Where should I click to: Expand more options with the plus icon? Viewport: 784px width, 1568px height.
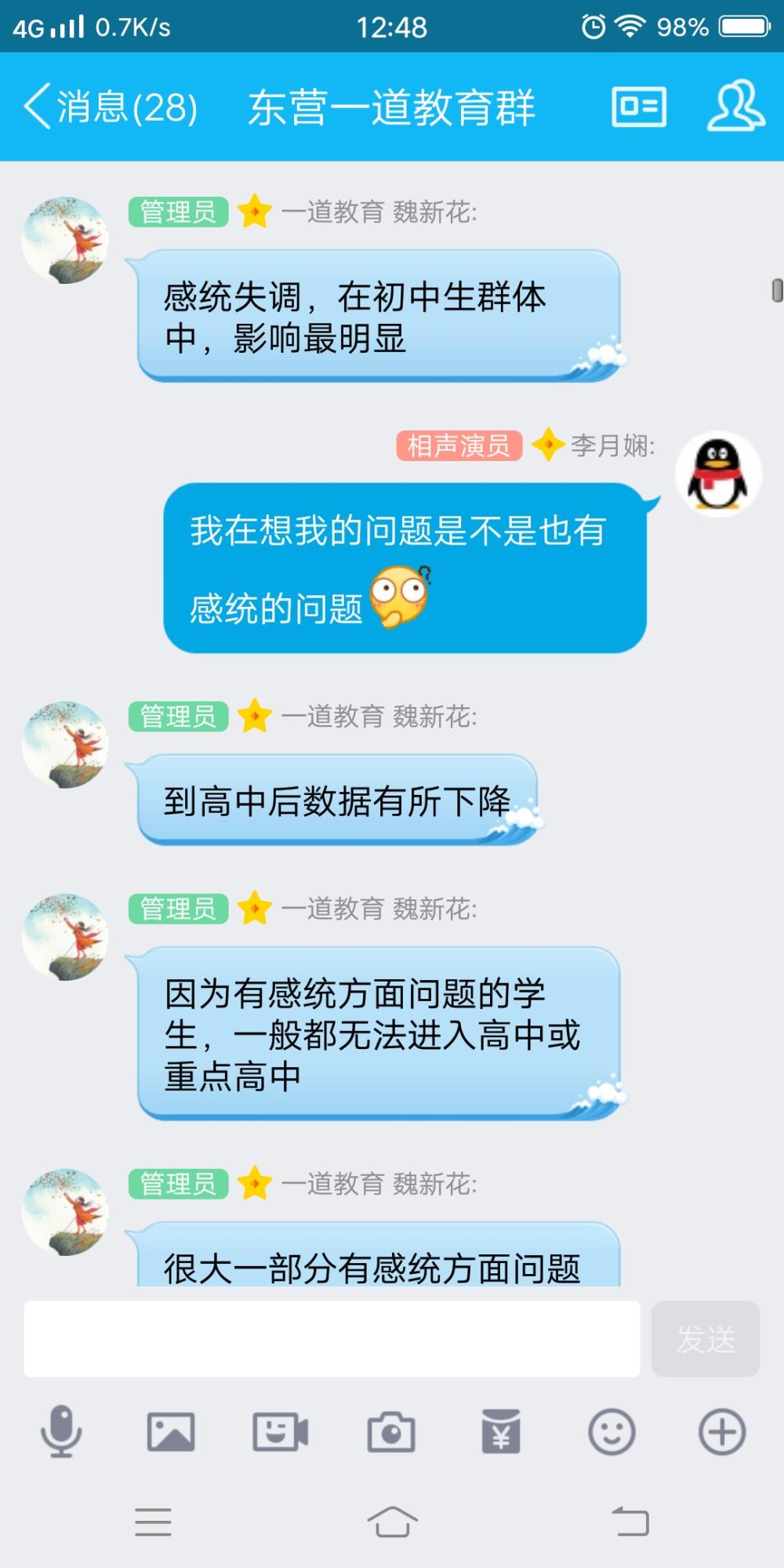coord(722,1432)
